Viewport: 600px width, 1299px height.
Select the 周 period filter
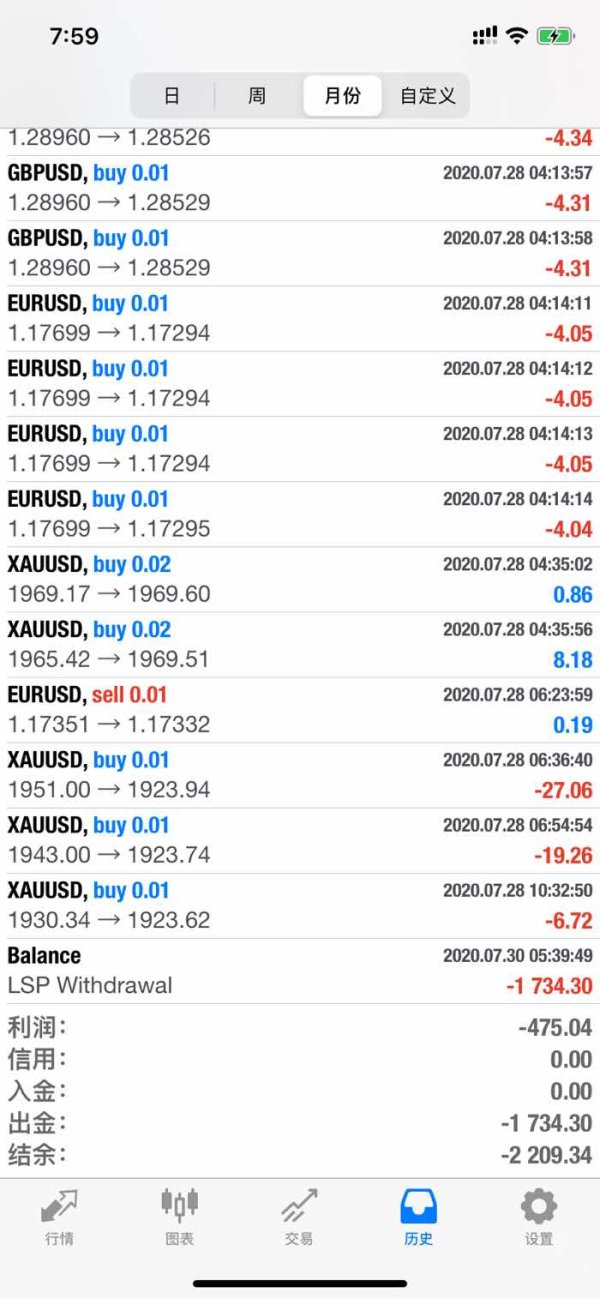point(257,97)
